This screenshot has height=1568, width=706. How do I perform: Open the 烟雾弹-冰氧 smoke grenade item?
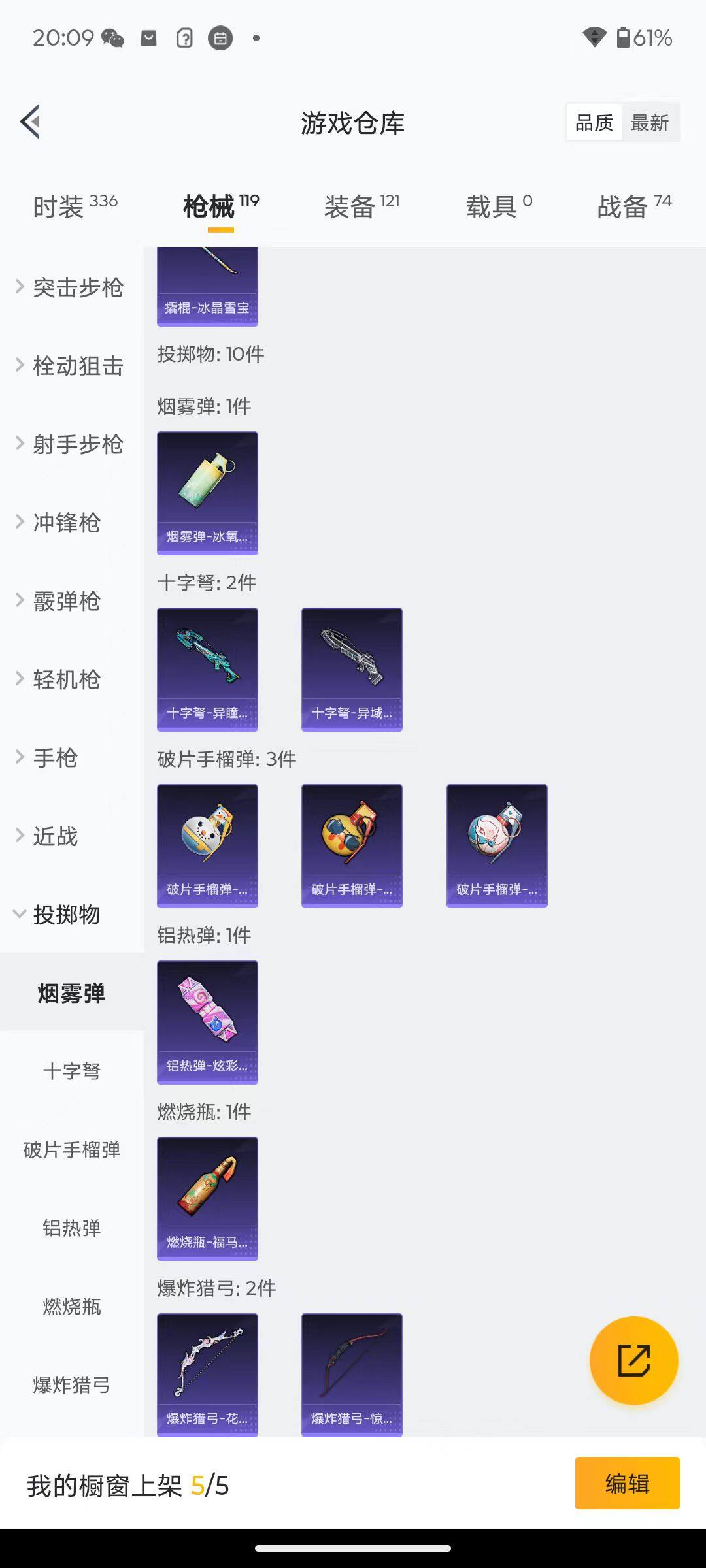pos(207,491)
